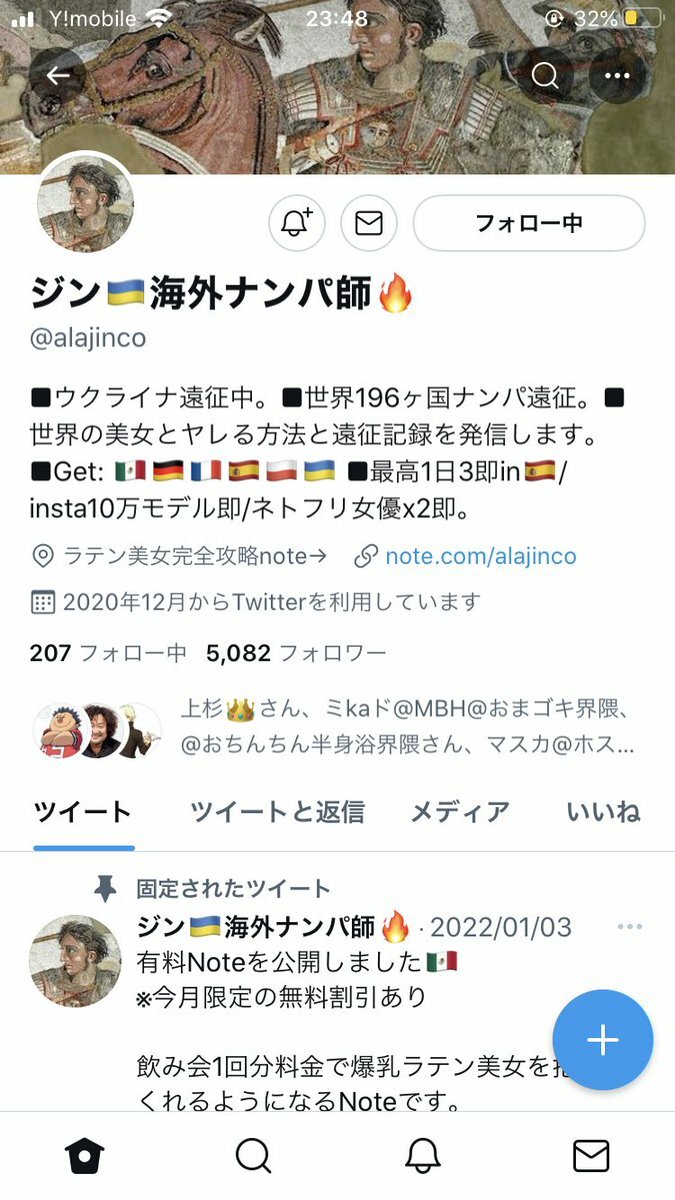Open the pinned tweet's more options
The height and width of the screenshot is (1200, 675).
point(630,927)
